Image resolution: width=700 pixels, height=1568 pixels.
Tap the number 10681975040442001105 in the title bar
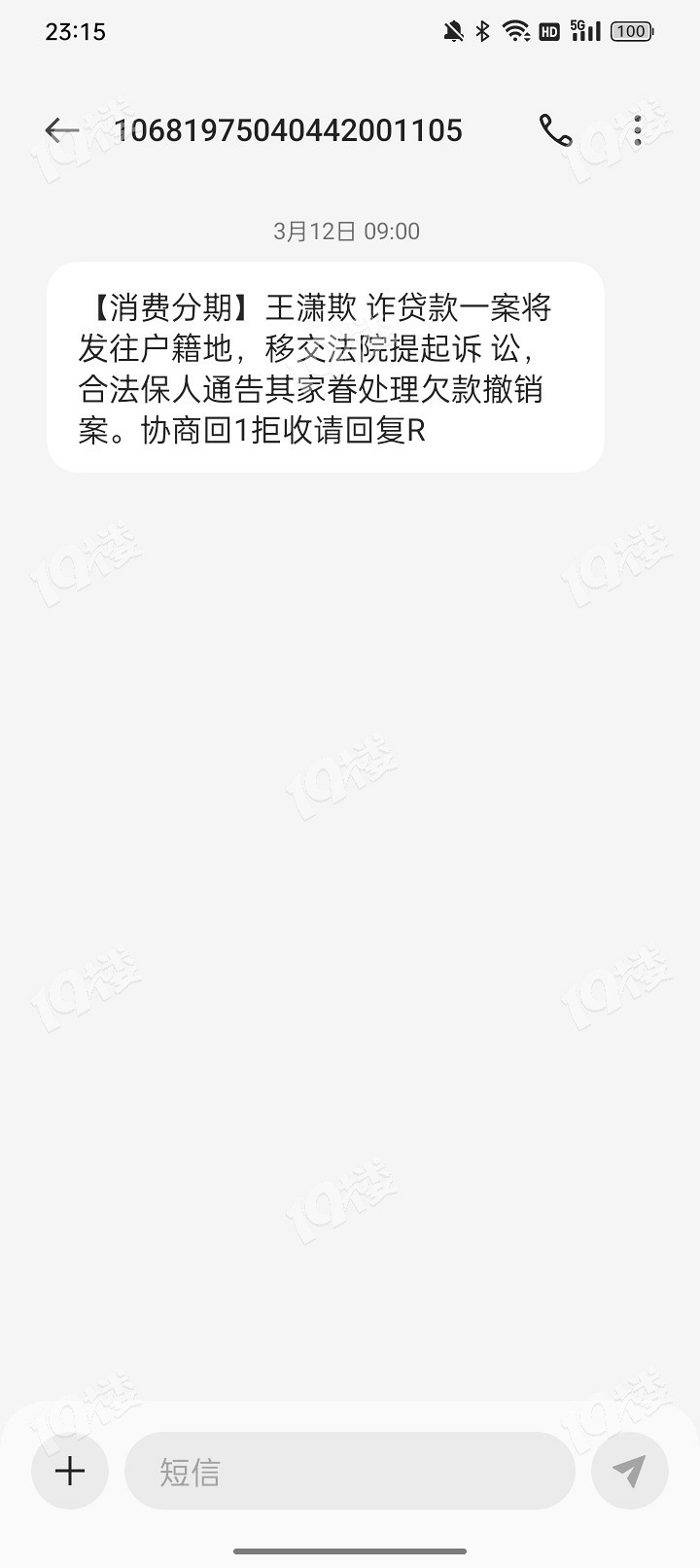pyautogui.click(x=289, y=129)
